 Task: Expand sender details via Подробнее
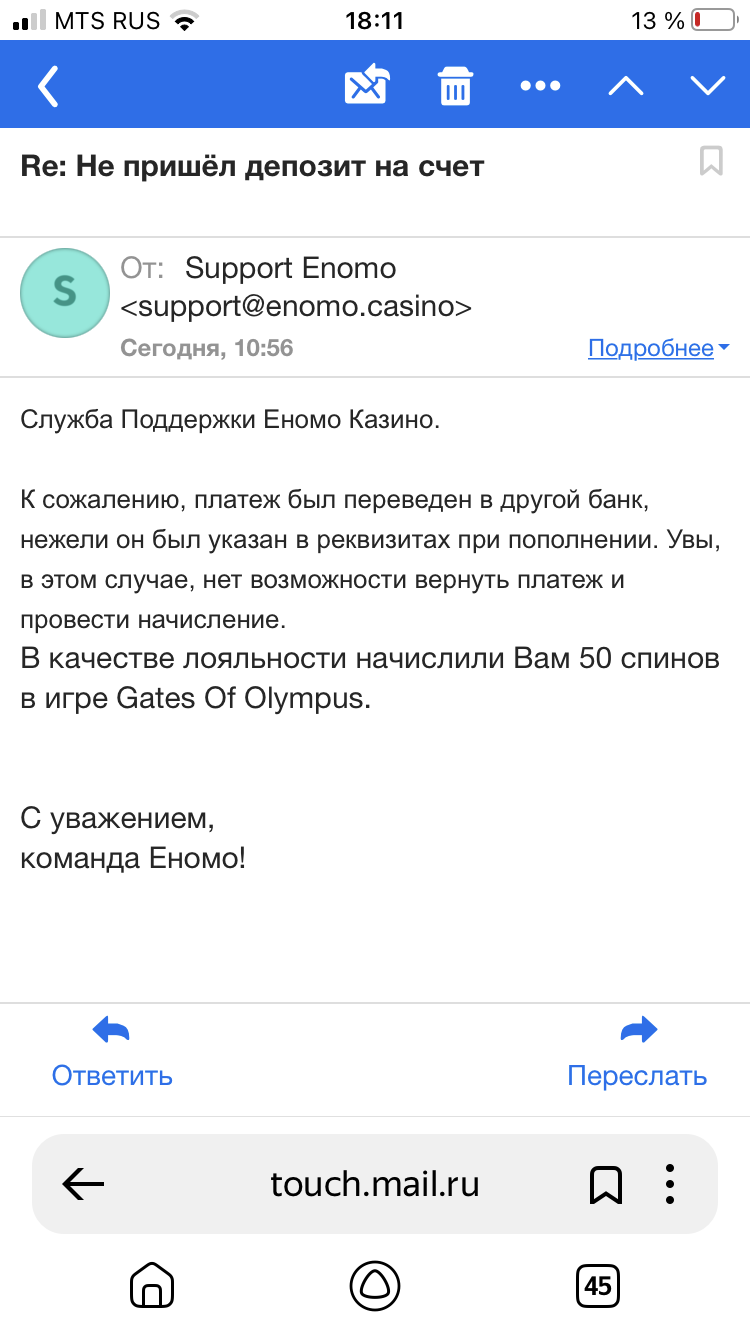click(x=657, y=348)
